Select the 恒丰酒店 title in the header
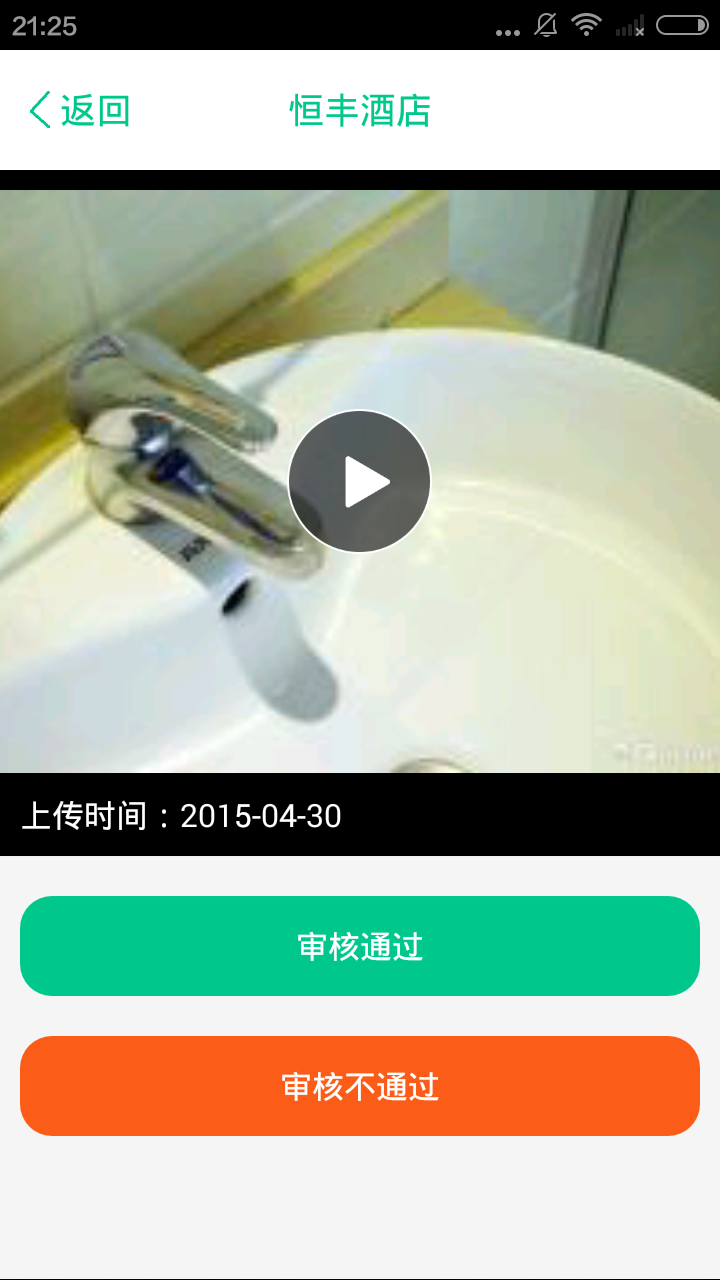 coord(360,108)
